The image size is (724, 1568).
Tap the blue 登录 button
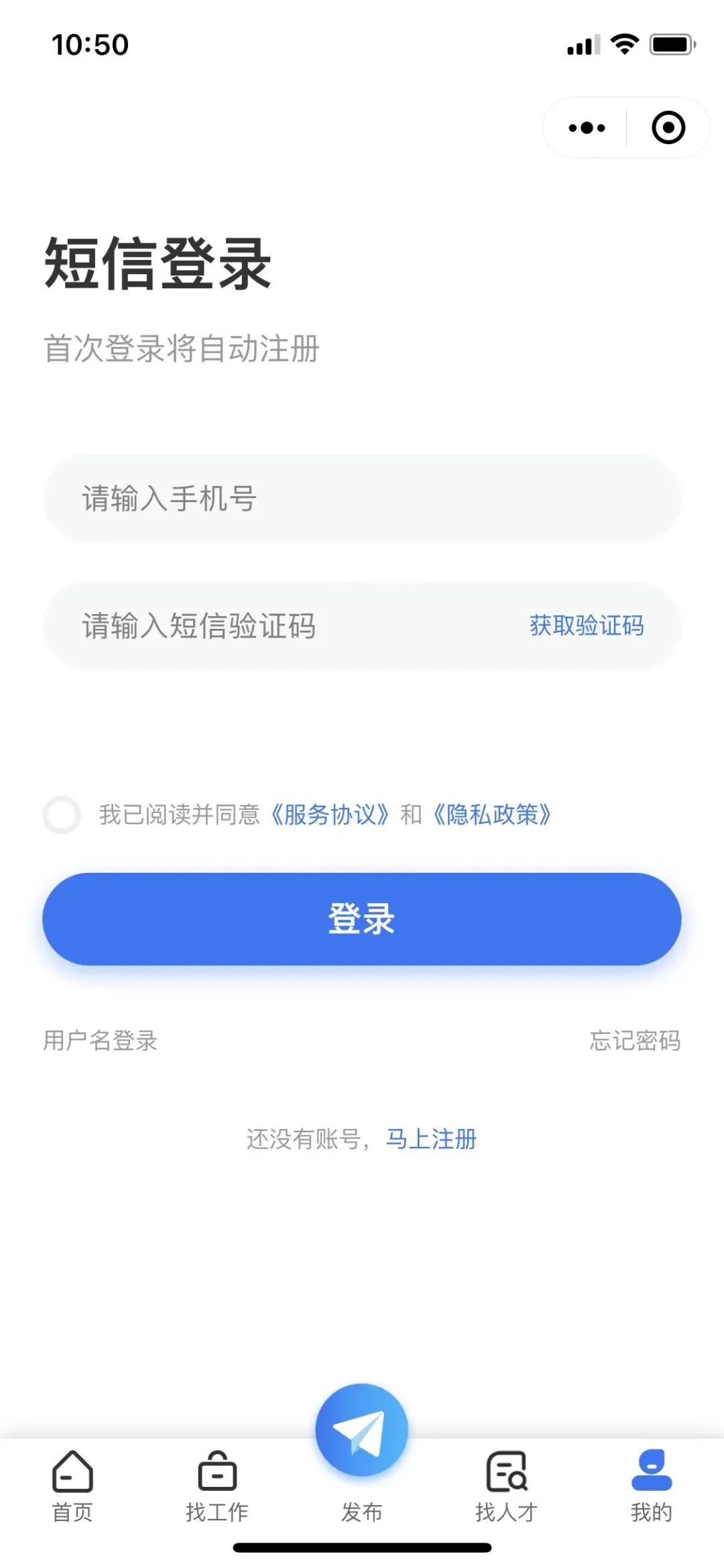(362, 919)
